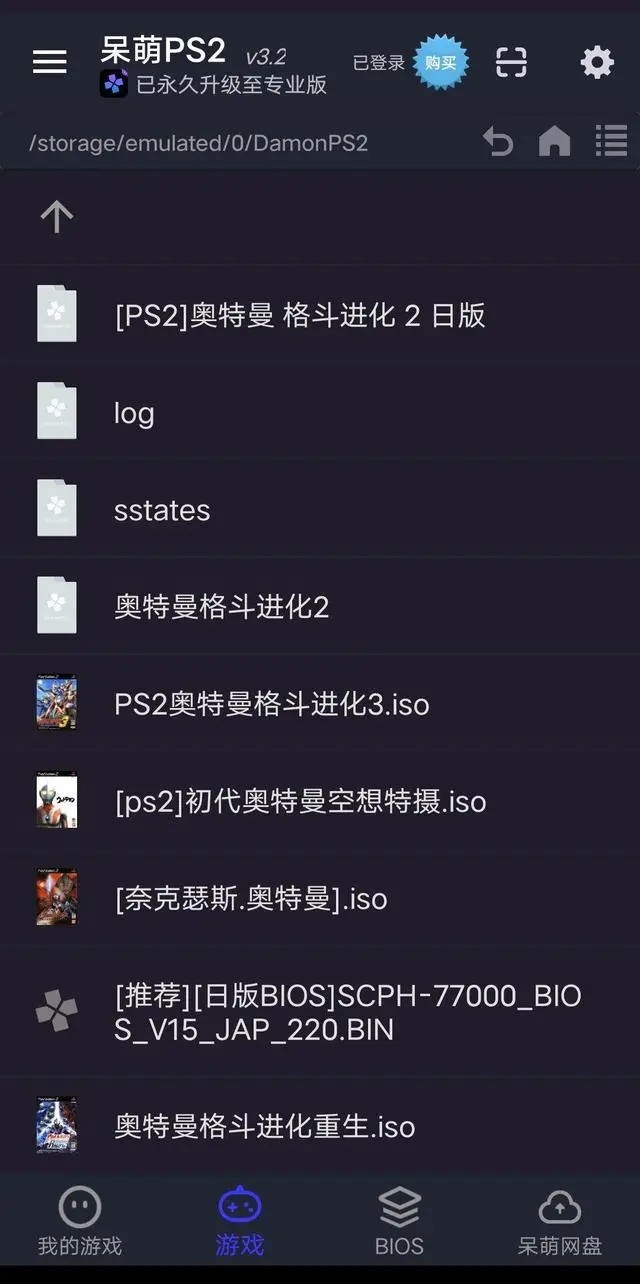This screenshot has height=1284, width=640.
Task: Open the scan icon in header
Action: [x=511, y=63]
